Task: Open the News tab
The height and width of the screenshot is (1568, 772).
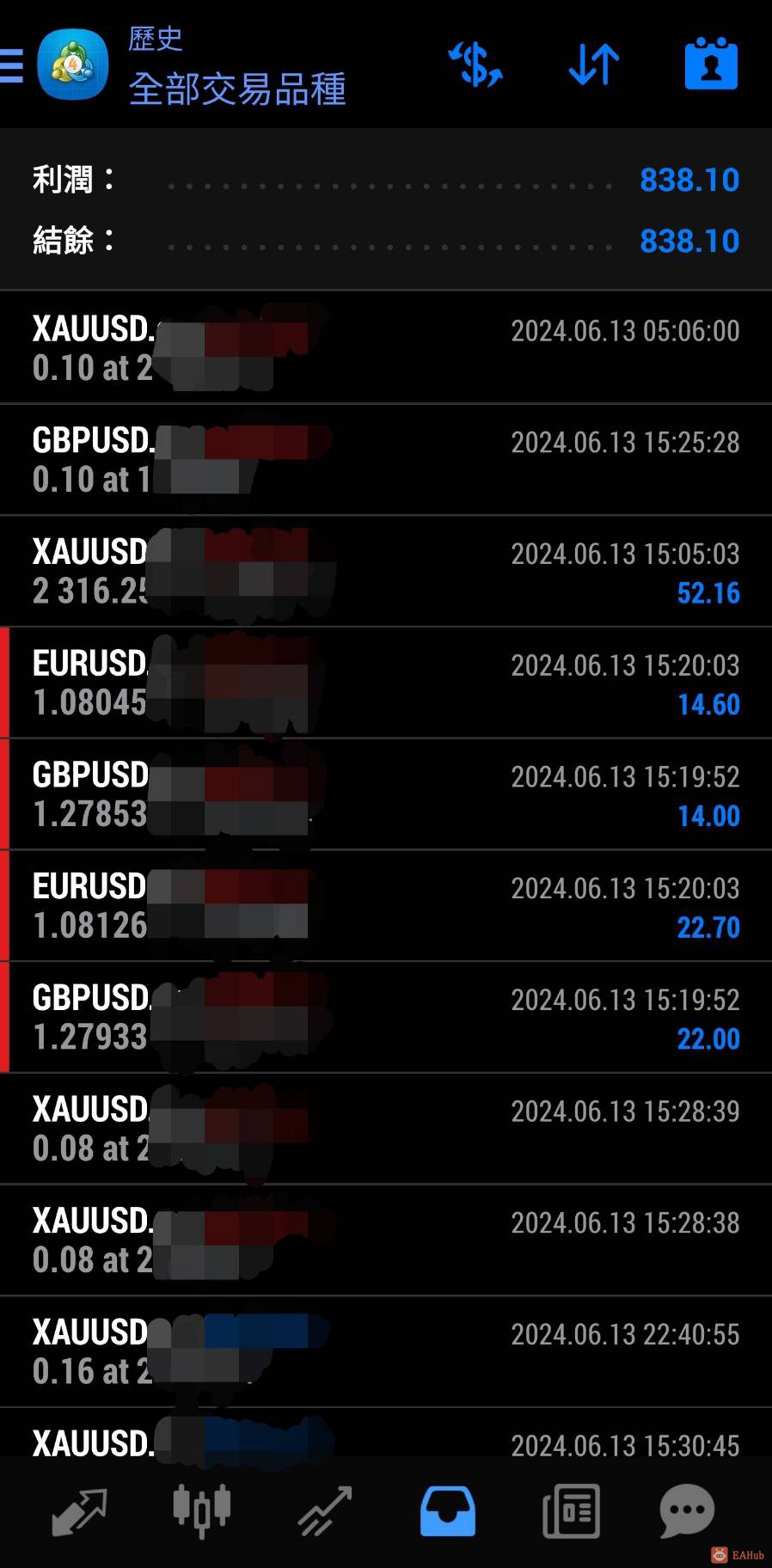Action: 571,1511
